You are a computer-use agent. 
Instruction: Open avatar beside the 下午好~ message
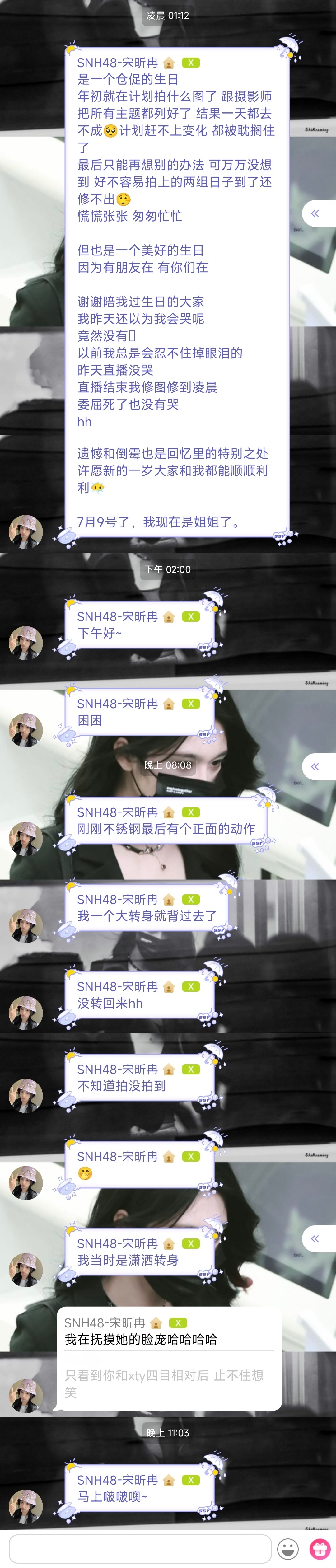(26, 642)
